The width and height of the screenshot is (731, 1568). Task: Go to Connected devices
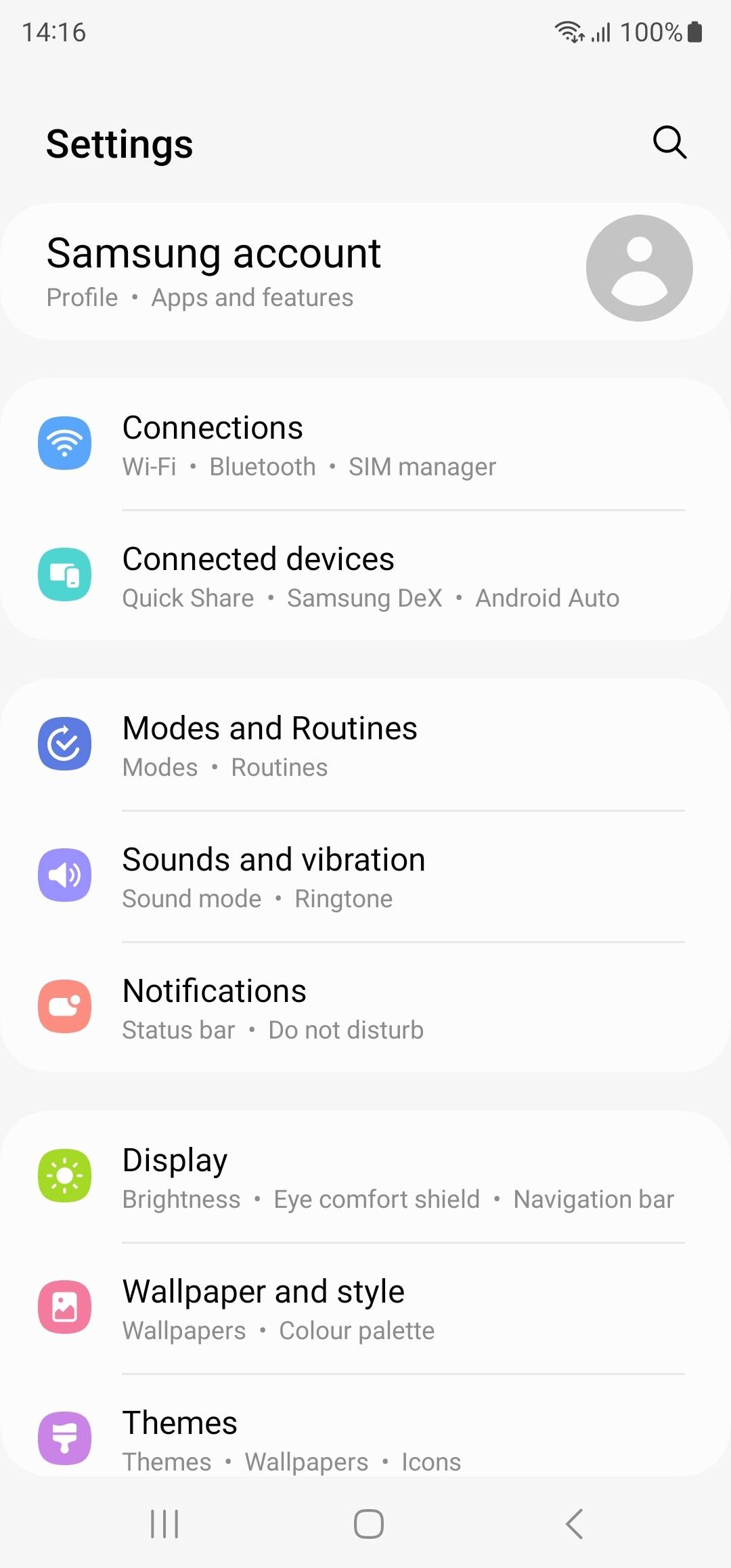(365, 577)
